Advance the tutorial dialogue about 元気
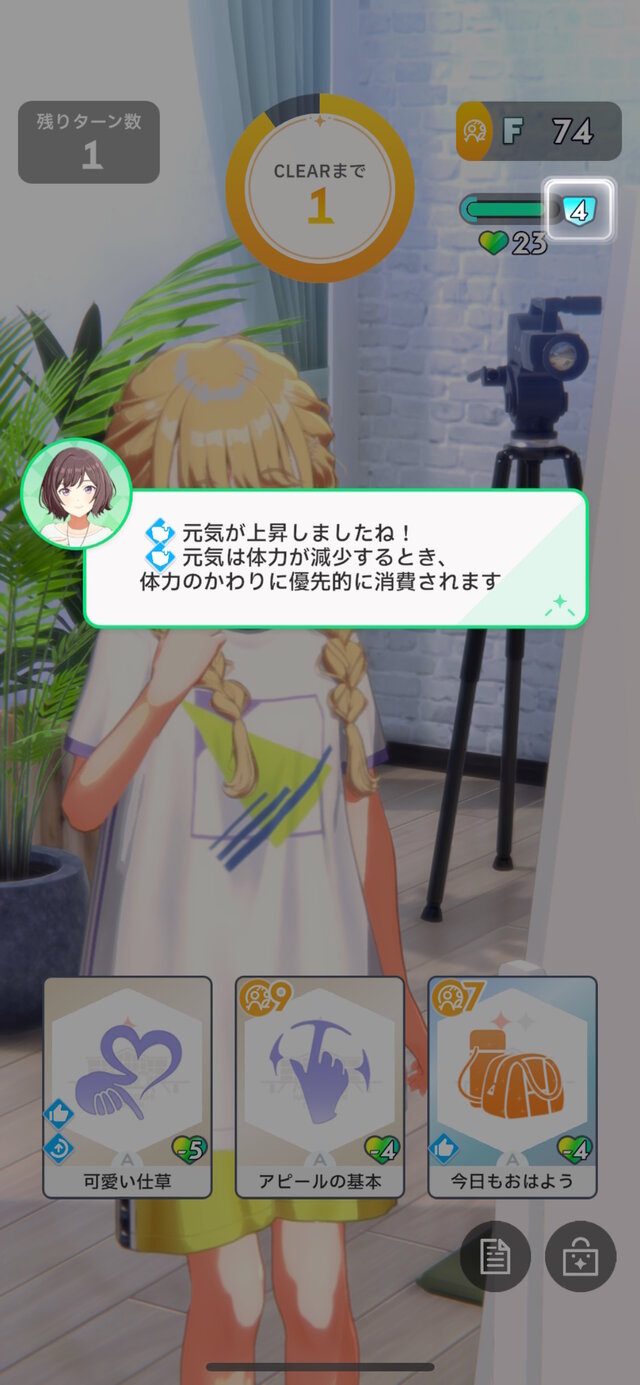Image resolution: width=640 pixels, height=1385 pixels. tap(335, 558)
